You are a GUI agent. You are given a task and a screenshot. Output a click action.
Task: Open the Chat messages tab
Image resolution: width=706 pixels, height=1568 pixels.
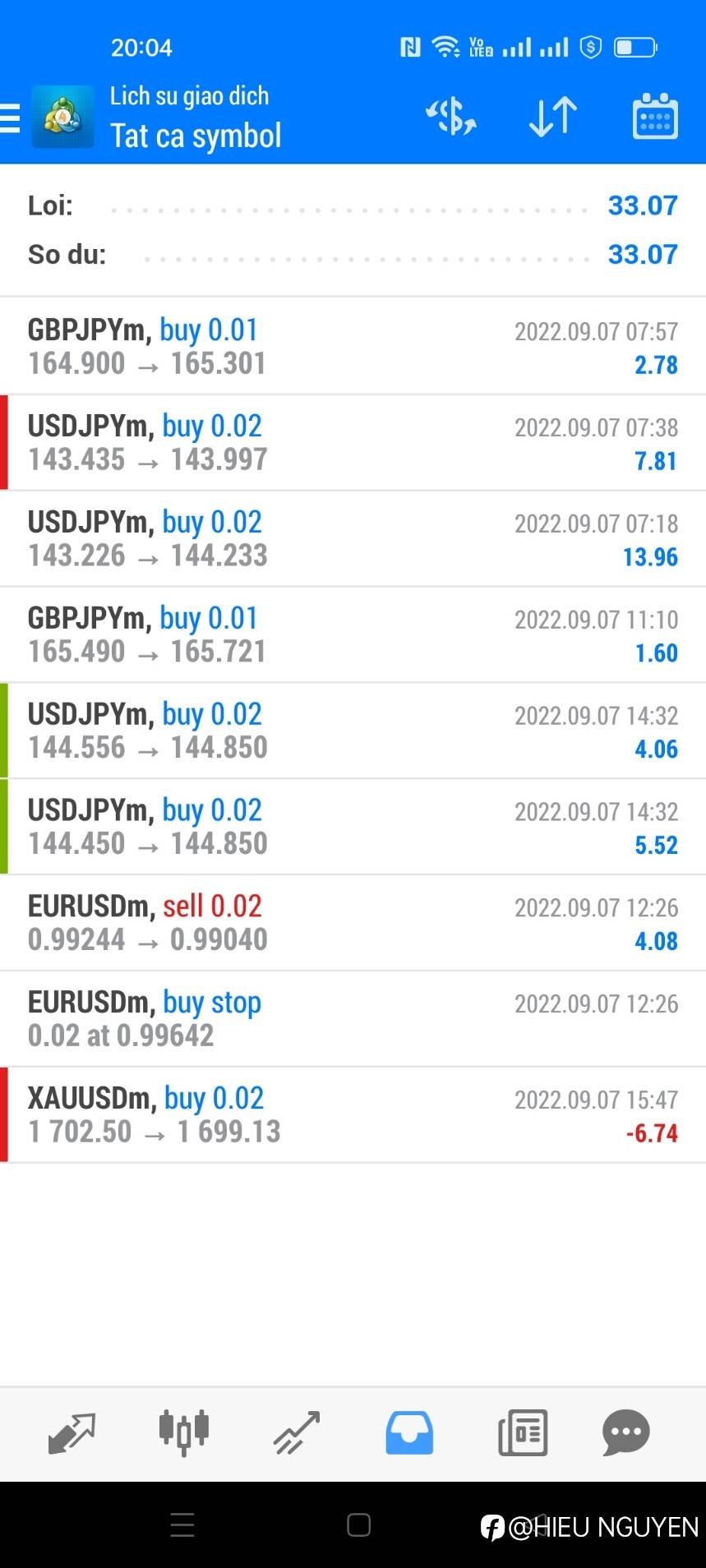pos(626,1433)
